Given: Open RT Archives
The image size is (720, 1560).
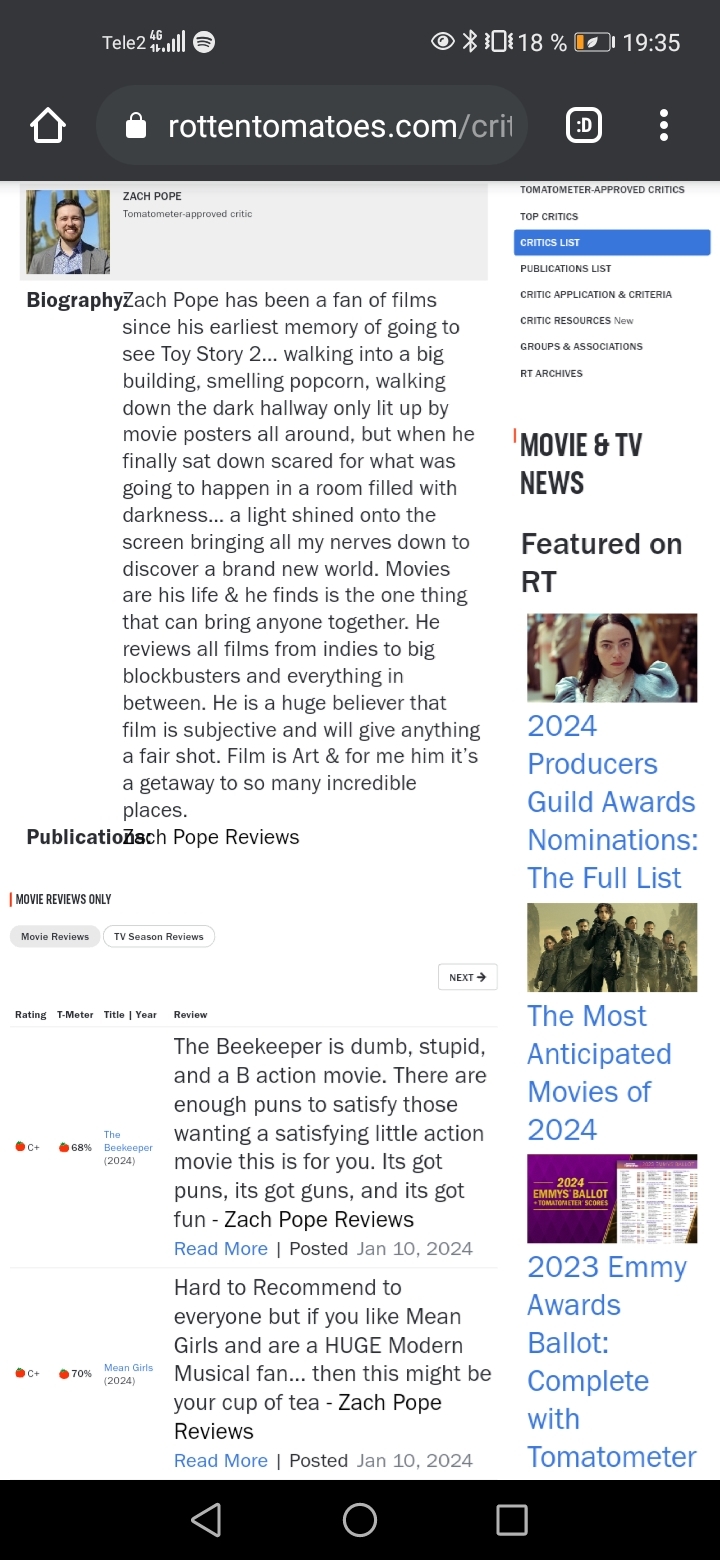Looking at the screenshot, I should 551,373.
